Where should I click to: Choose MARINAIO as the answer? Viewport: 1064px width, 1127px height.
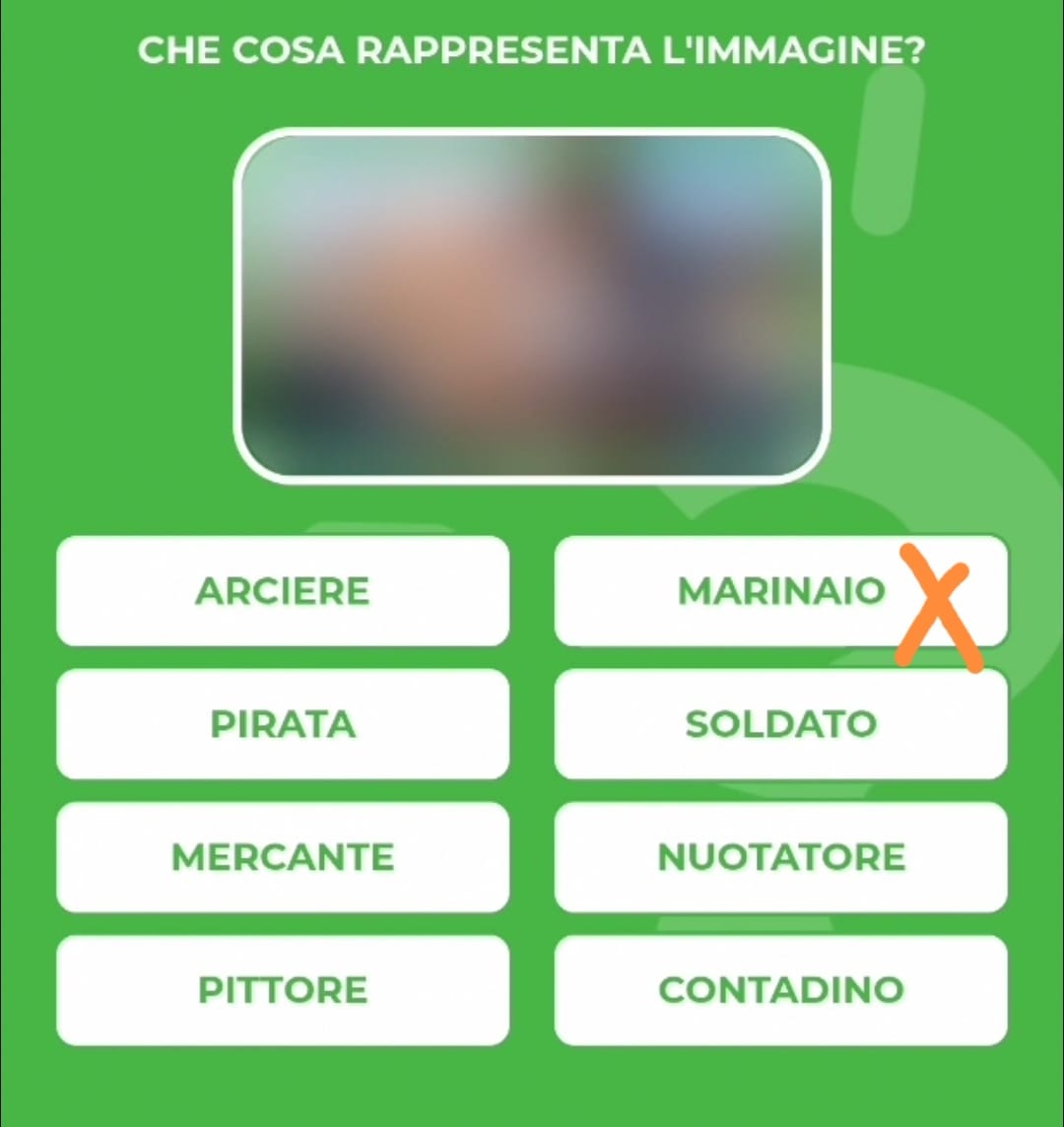tap(780, 591)
